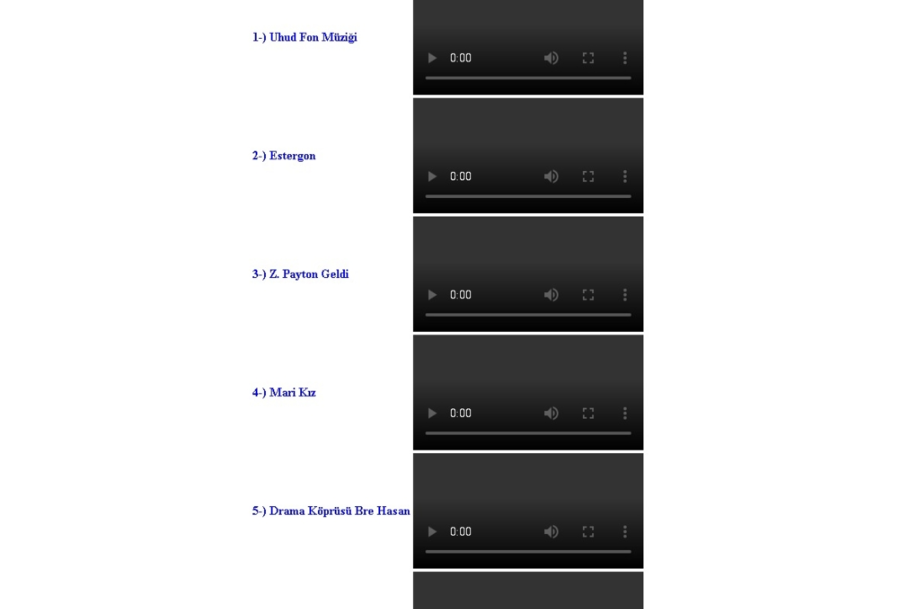Mute the Estergon player

[551, 176]
